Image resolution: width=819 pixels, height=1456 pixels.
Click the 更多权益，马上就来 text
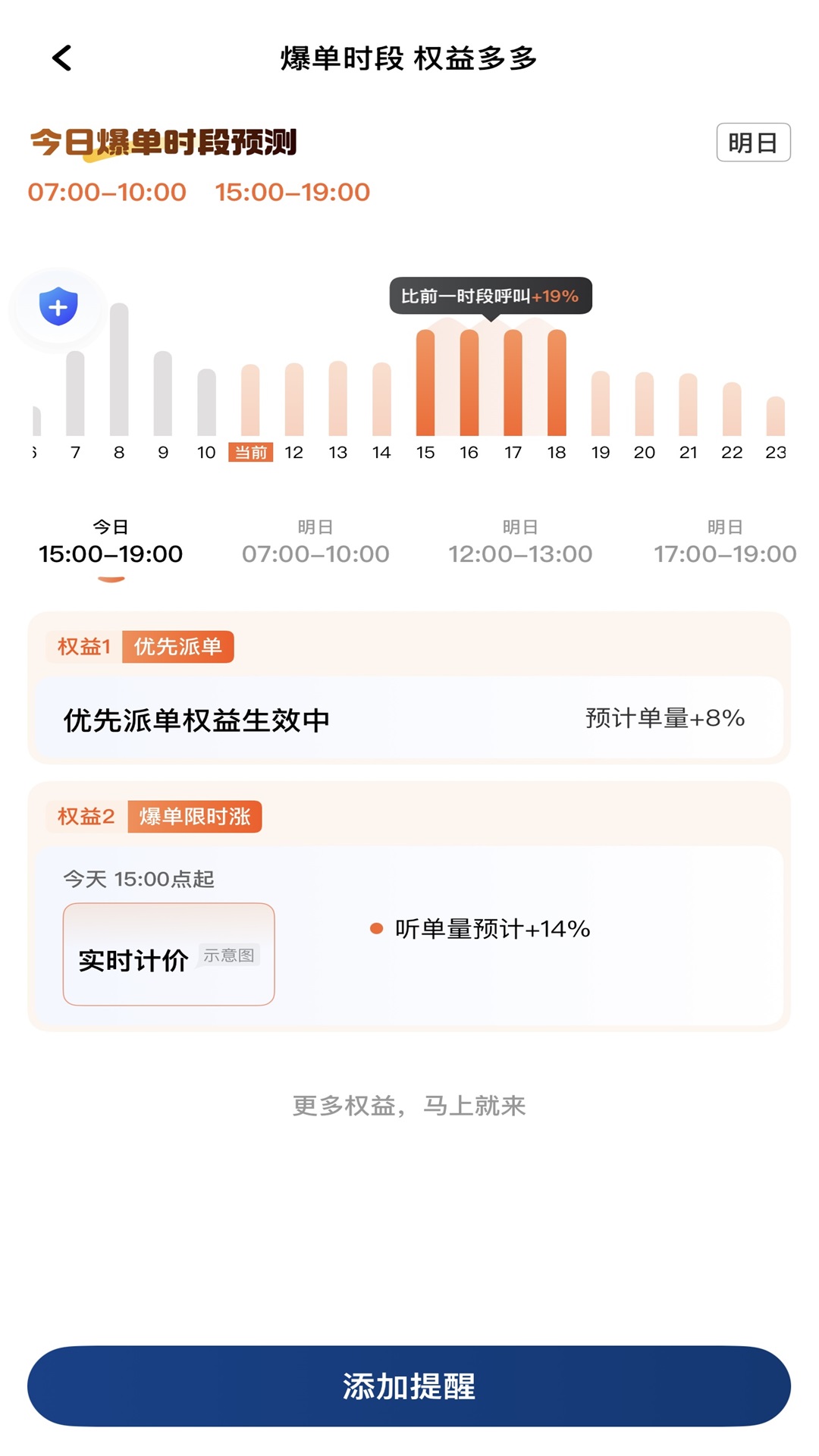pos(409,1106)
